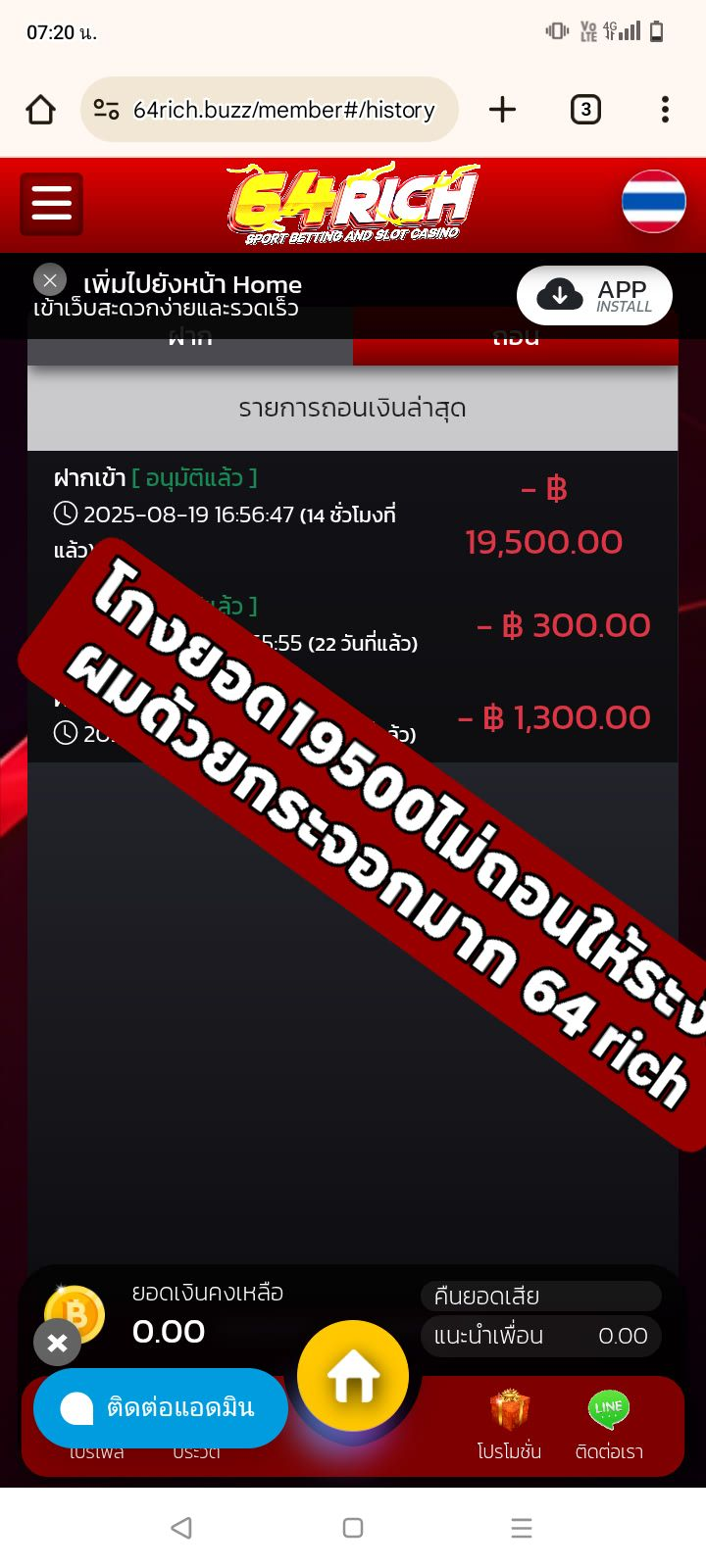Open recent apps
This screenshot has width=706, height=1568.
522,1527
